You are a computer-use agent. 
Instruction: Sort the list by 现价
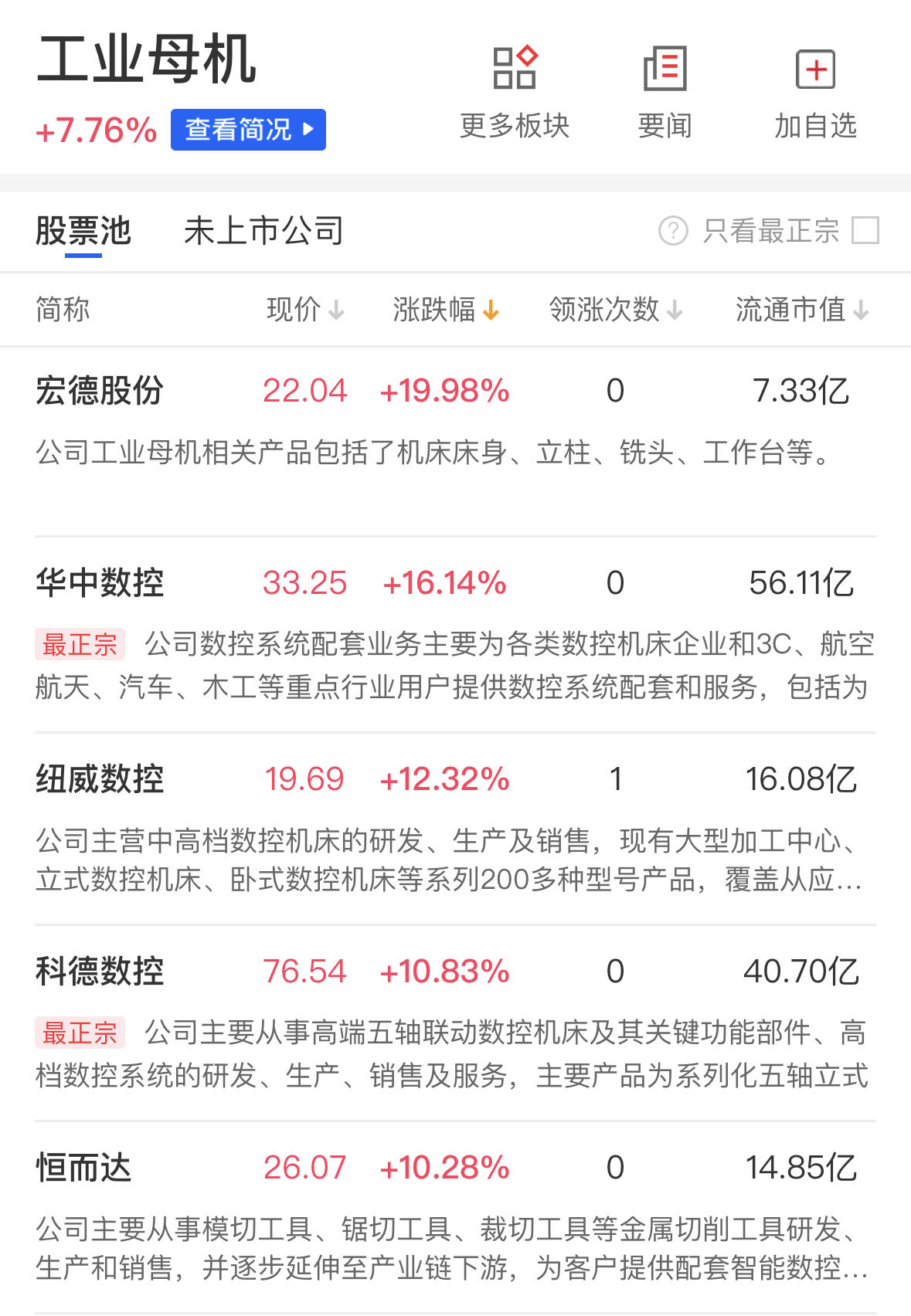(x=304, y=310)
